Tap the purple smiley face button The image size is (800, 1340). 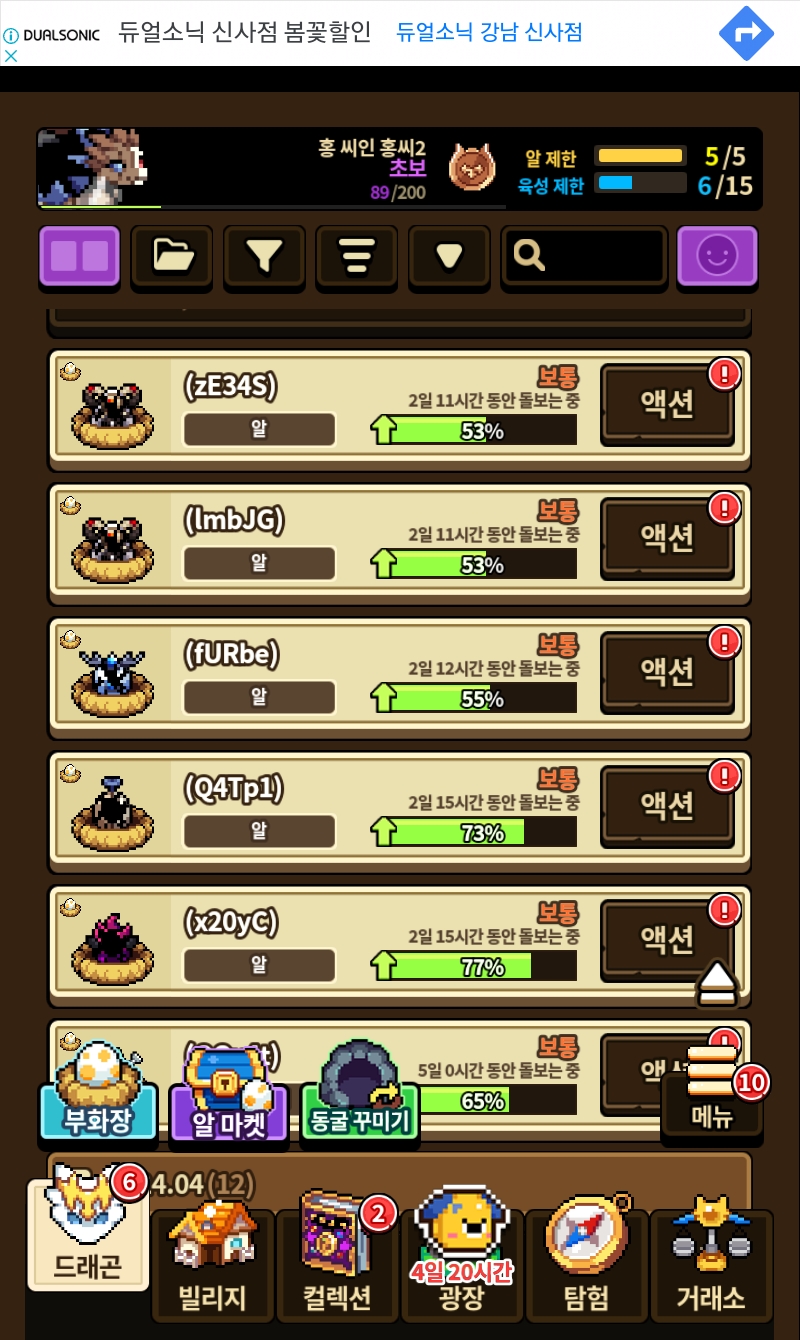tap(716, 258)
